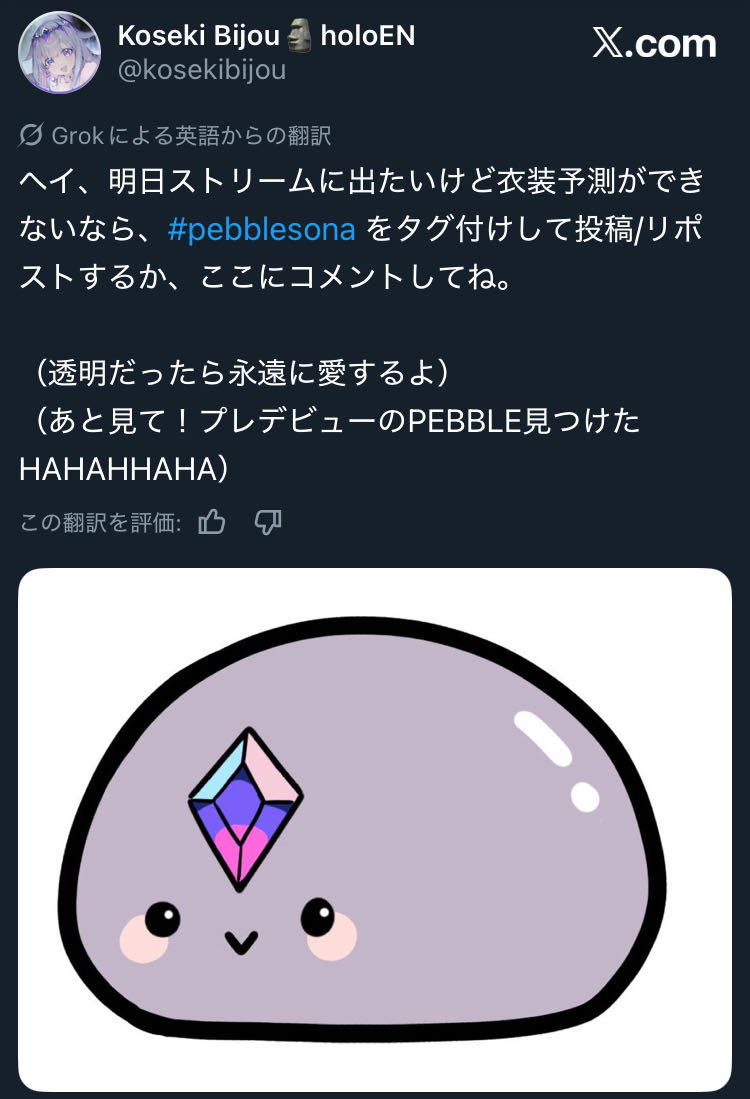Viewport: 750px width, 1099px height.
Task: Open the @kosekibijou account name
Action: (202, 70)
